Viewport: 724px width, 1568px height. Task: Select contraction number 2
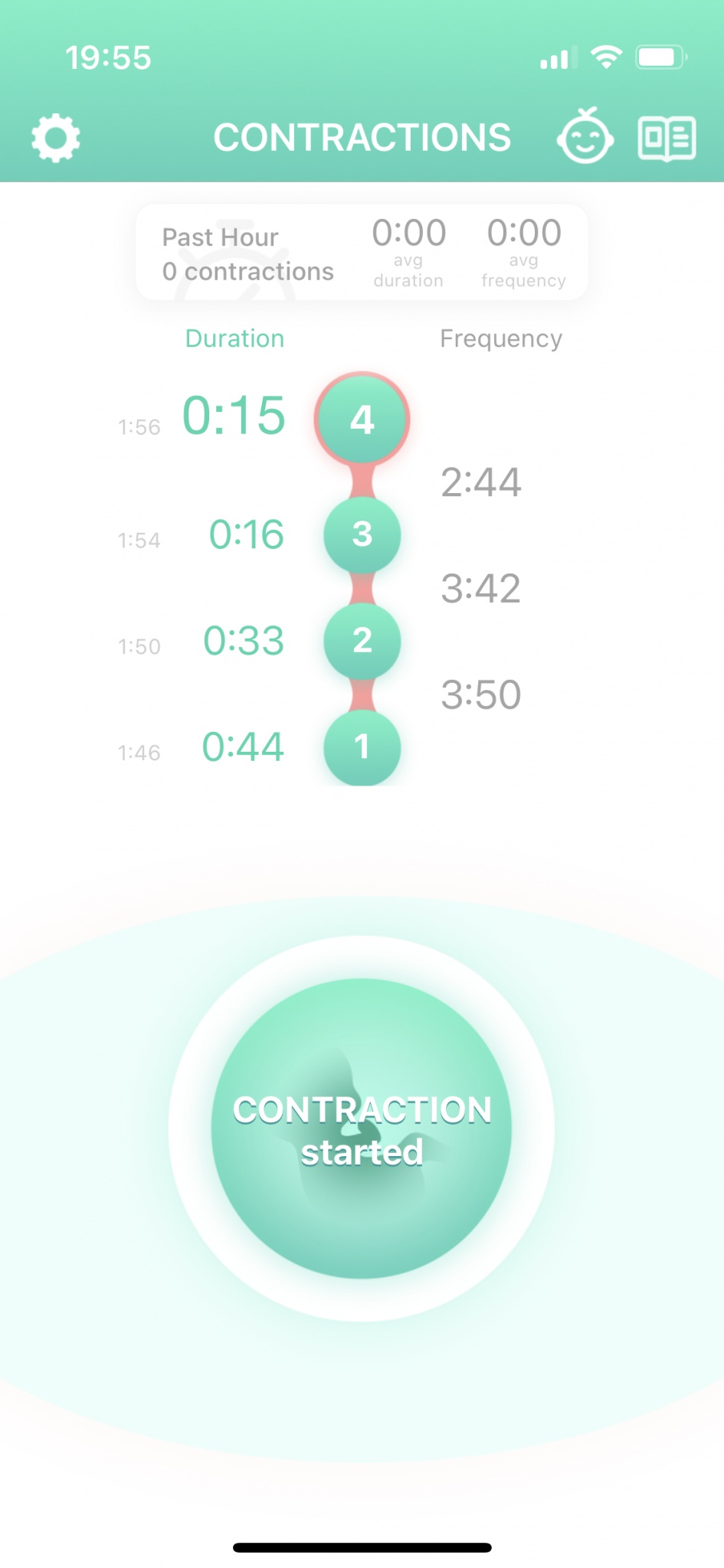(x=362, y=640)
